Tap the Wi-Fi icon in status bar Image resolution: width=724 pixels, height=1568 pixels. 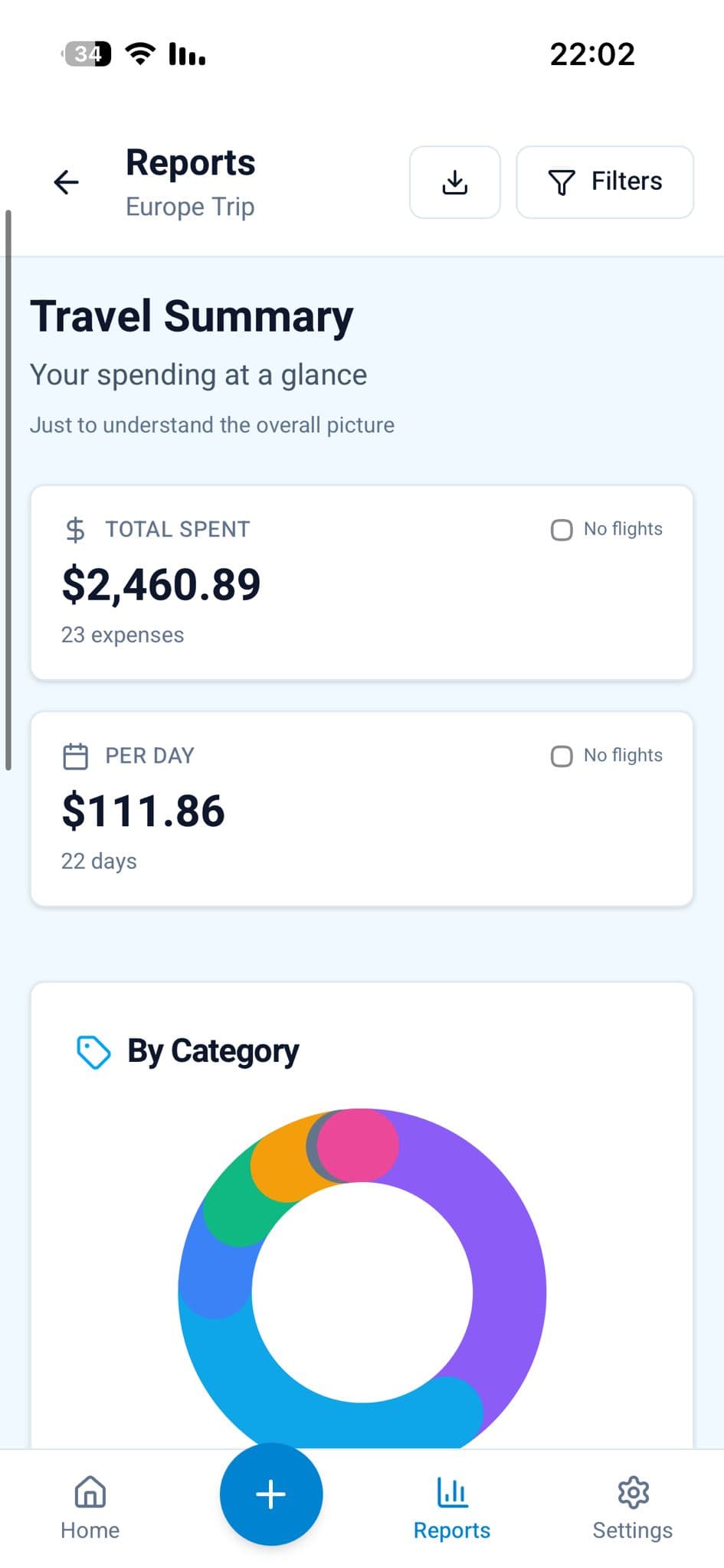click(139, 53)
